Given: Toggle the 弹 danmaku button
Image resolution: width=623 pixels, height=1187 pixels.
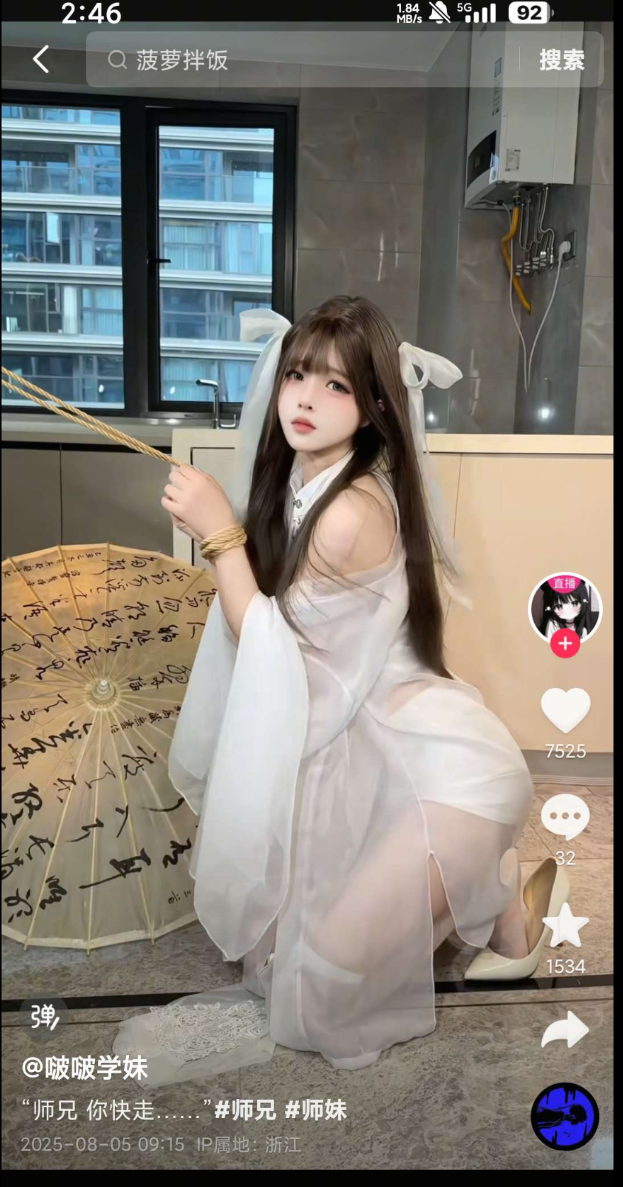Looking at the screenshot, I should [44, 1017].
